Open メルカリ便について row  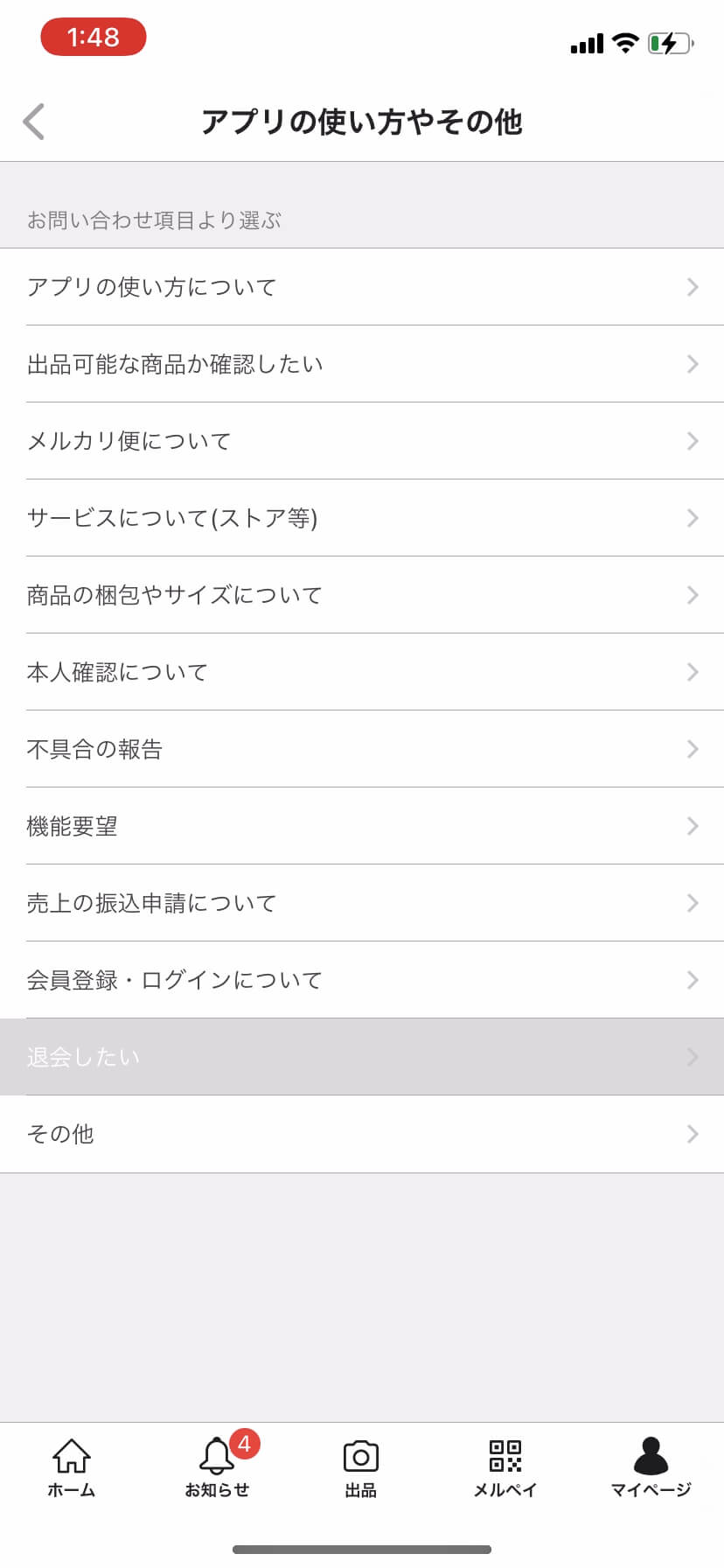(362, 441)
